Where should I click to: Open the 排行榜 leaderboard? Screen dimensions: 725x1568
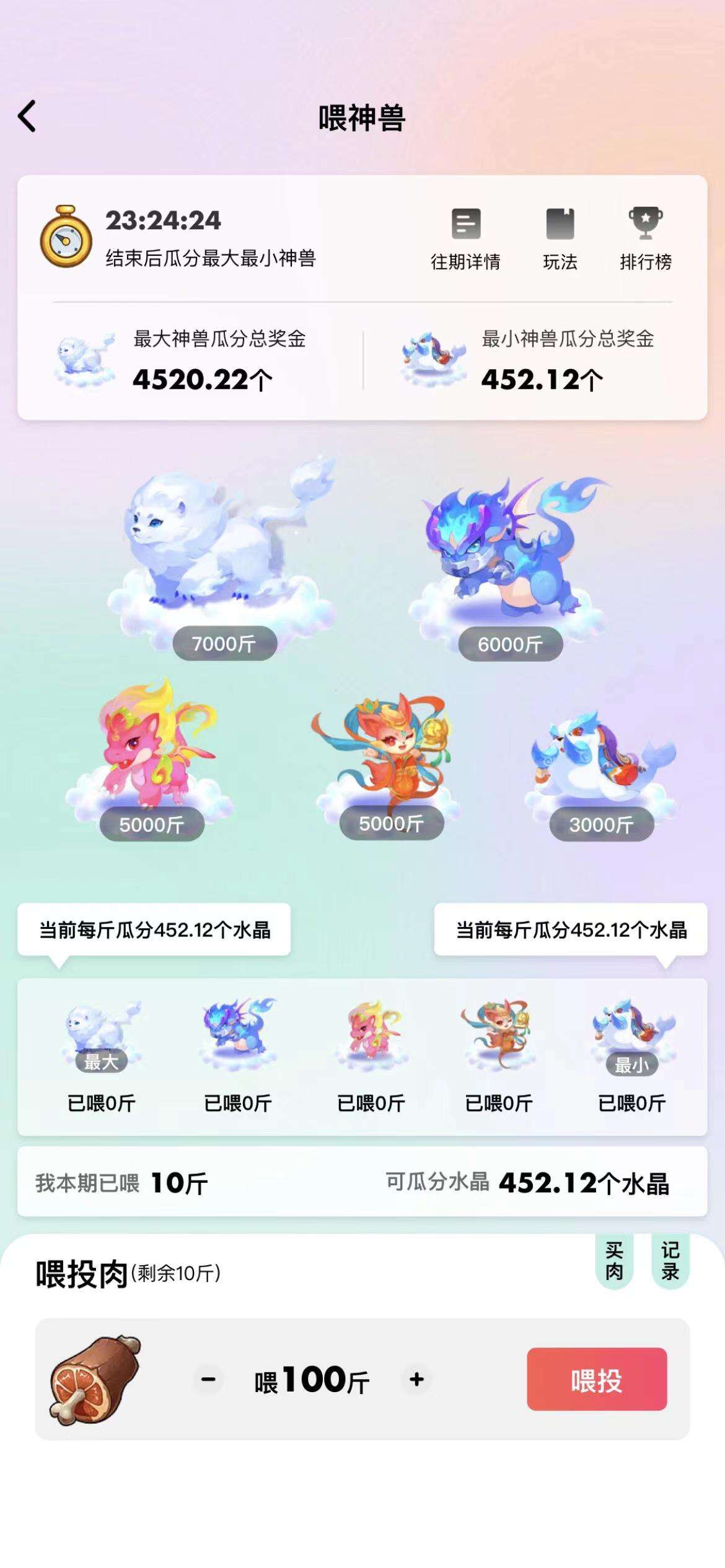pos(645,239)
